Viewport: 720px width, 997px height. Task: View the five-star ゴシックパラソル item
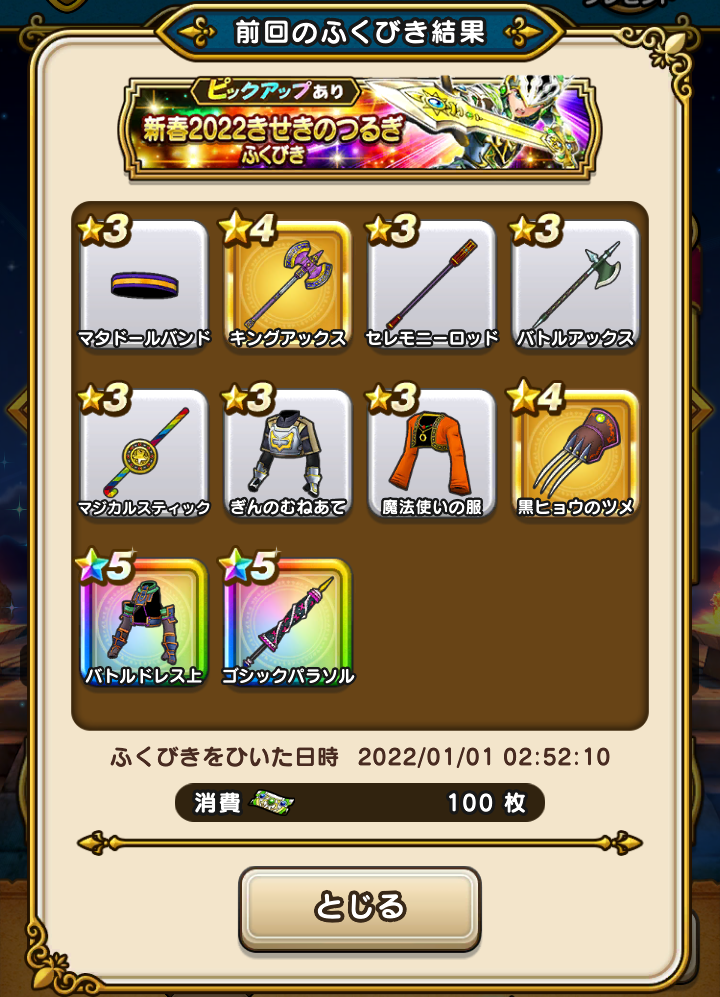tap(288, 624)
